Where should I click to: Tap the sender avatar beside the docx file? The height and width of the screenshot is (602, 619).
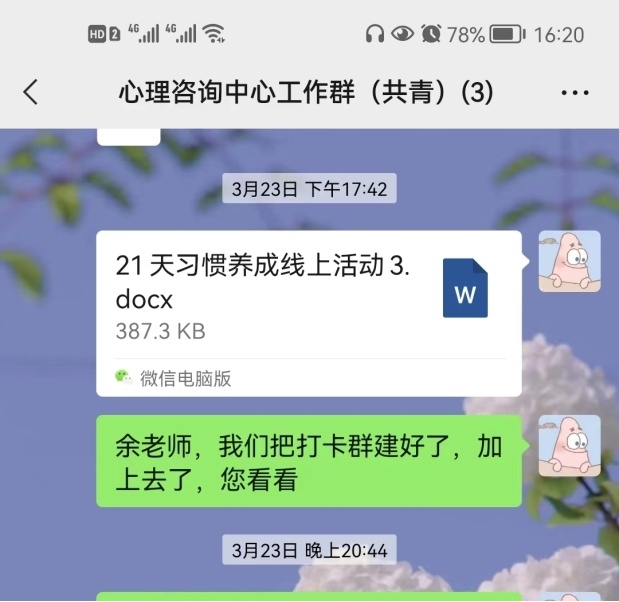pyautogui.click(x=569, y=262)
